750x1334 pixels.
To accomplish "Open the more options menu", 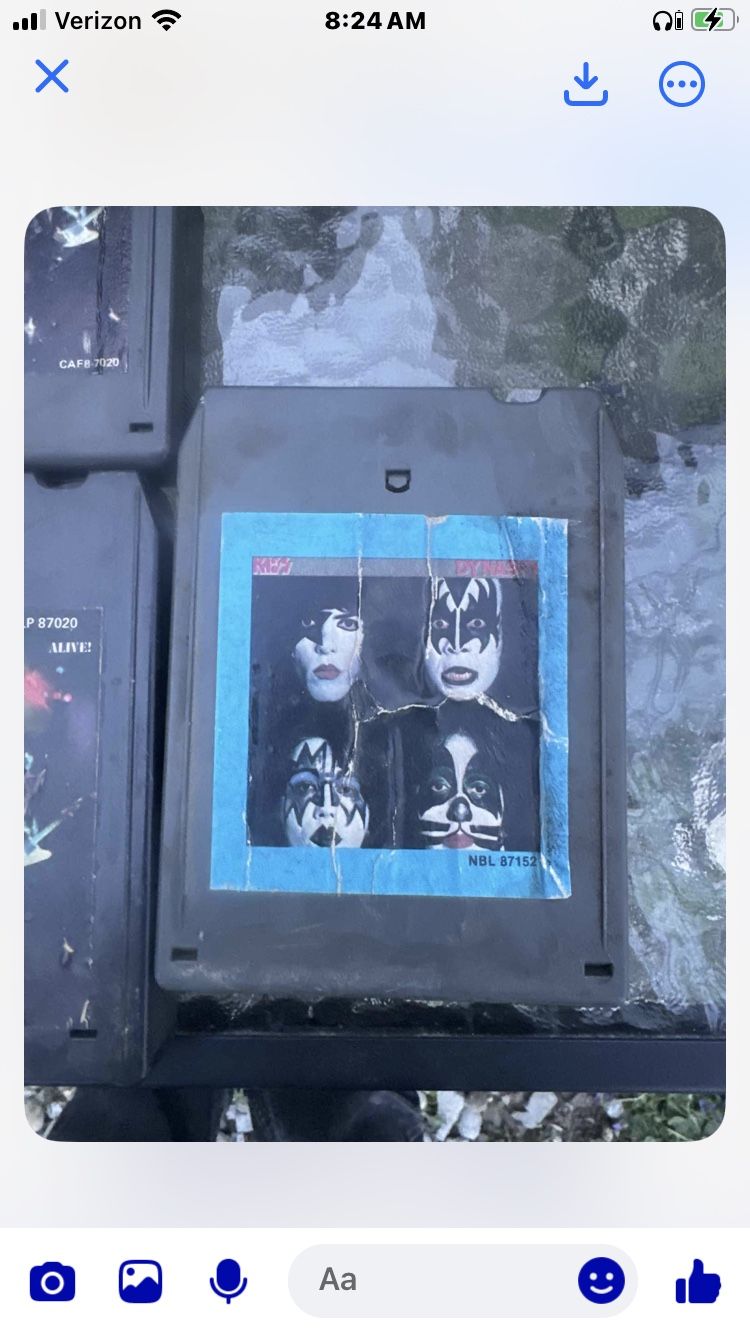I will 682,85.
